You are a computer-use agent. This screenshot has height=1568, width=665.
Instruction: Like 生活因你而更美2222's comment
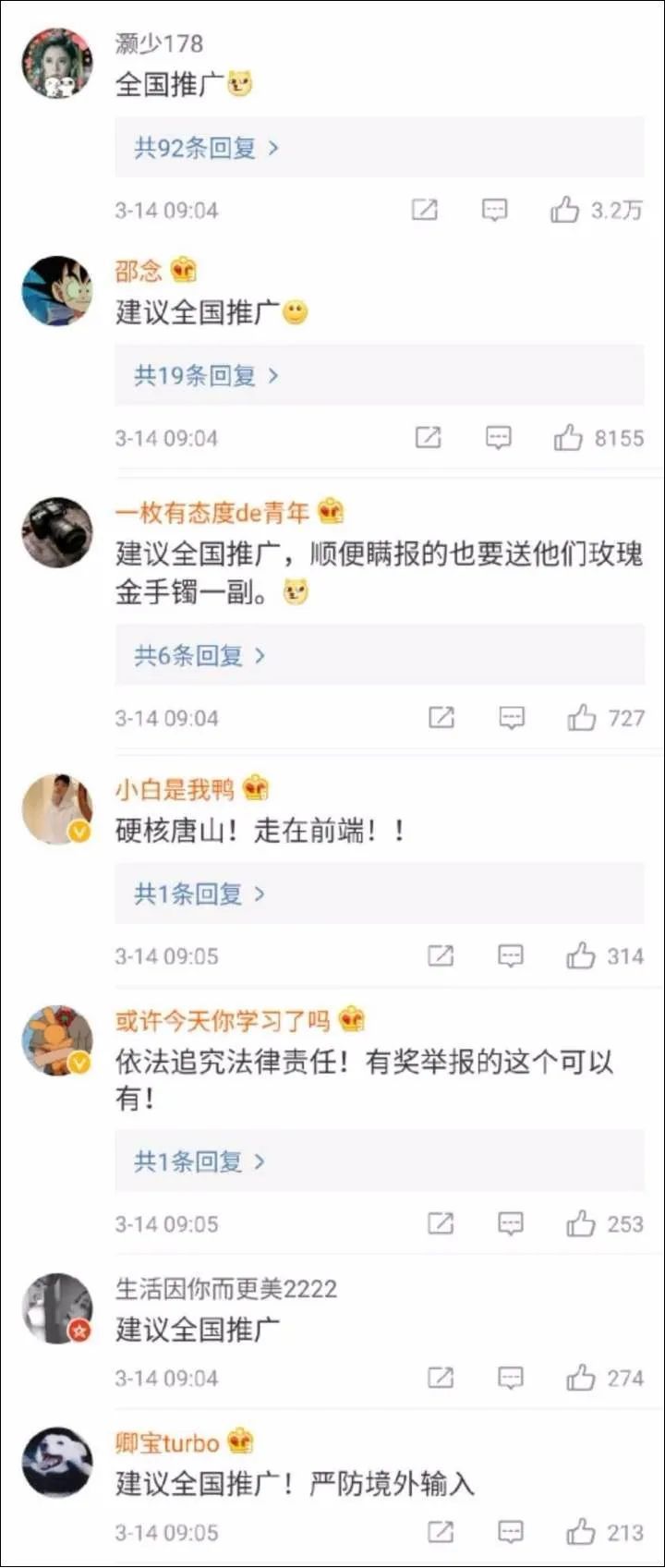581,1379
